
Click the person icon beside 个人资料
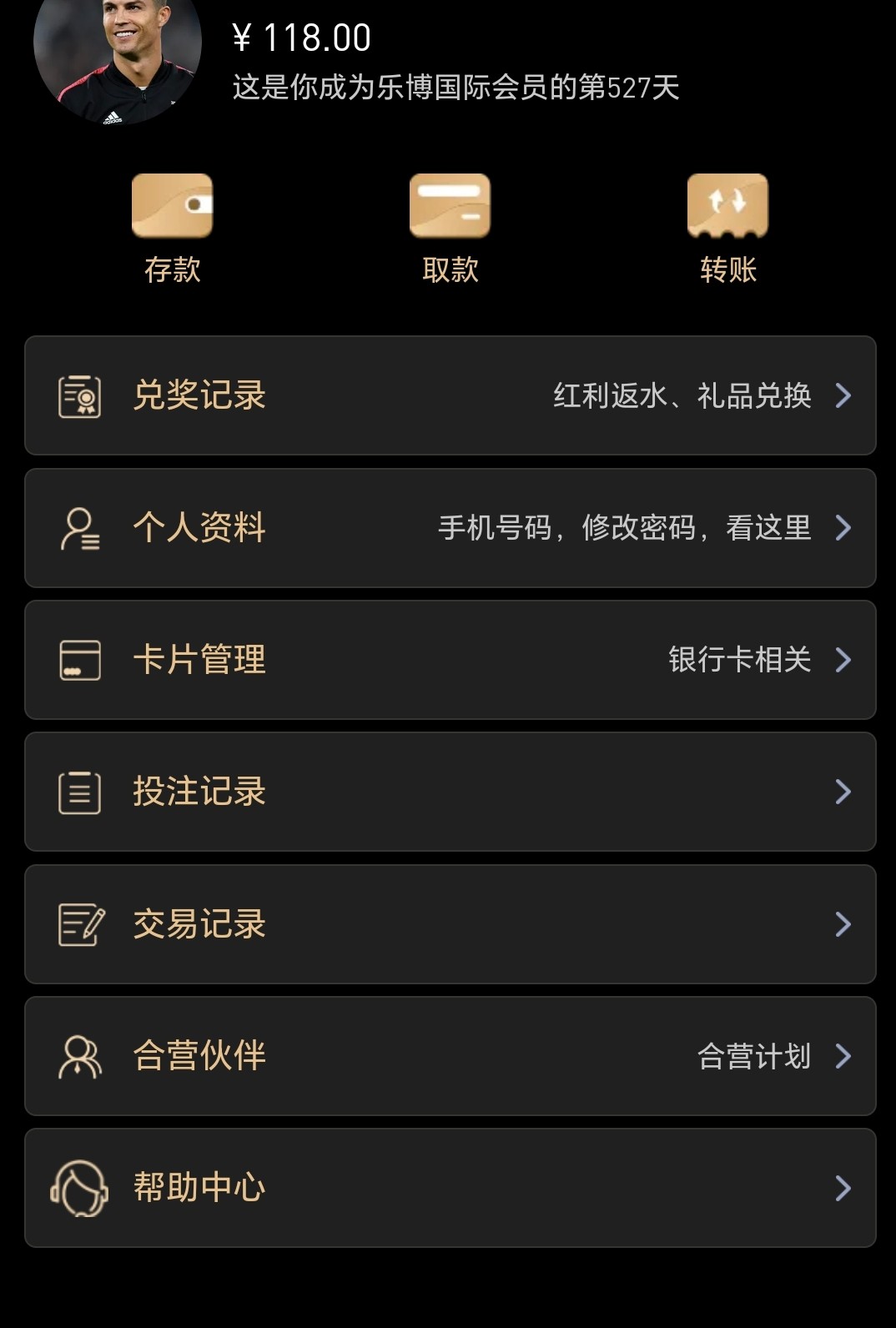click(x=78, y=528)
